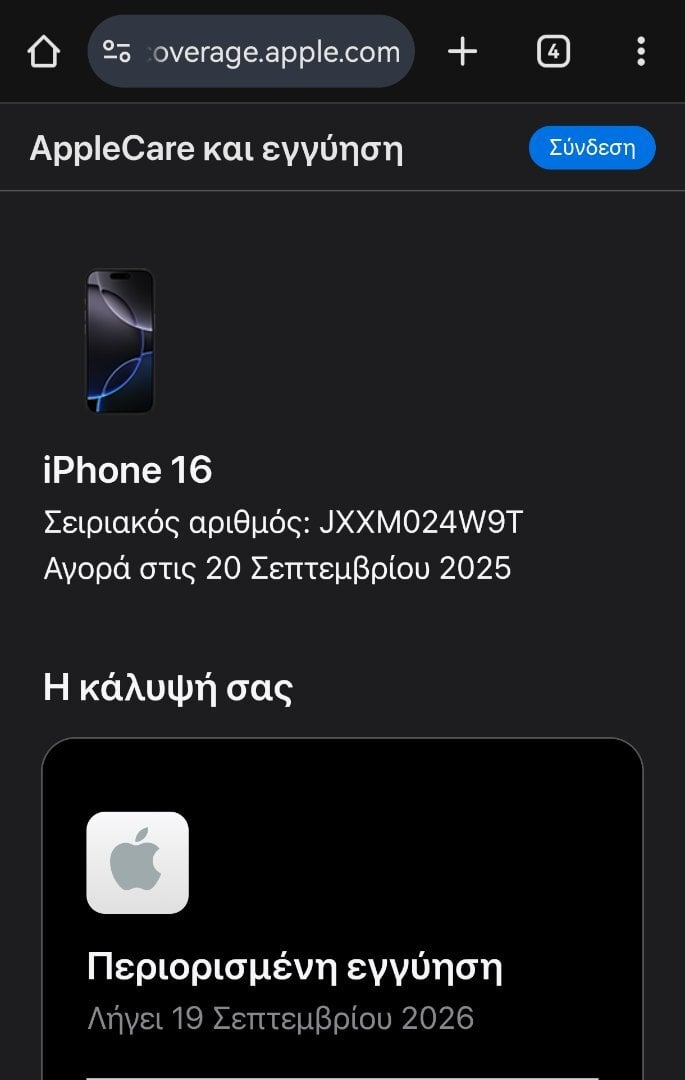The image size is (685, 1080).
Task: Open the browser overflow menu
Action: (641, 51)
